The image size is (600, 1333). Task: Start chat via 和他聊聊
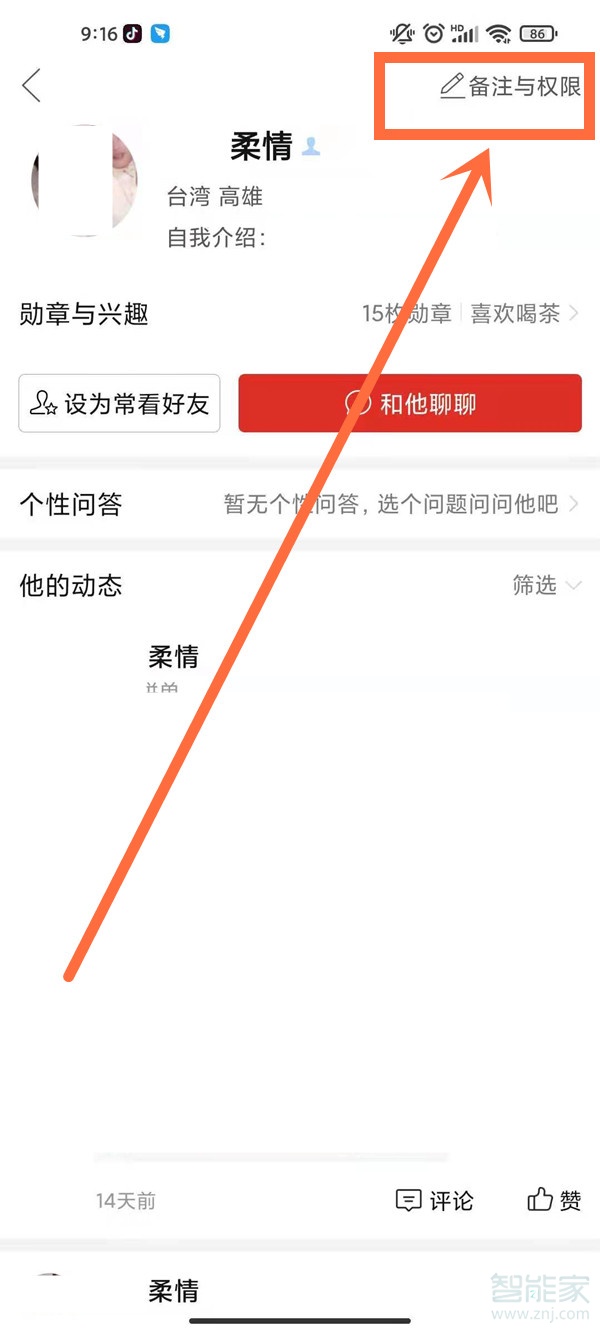click(410, 404)
